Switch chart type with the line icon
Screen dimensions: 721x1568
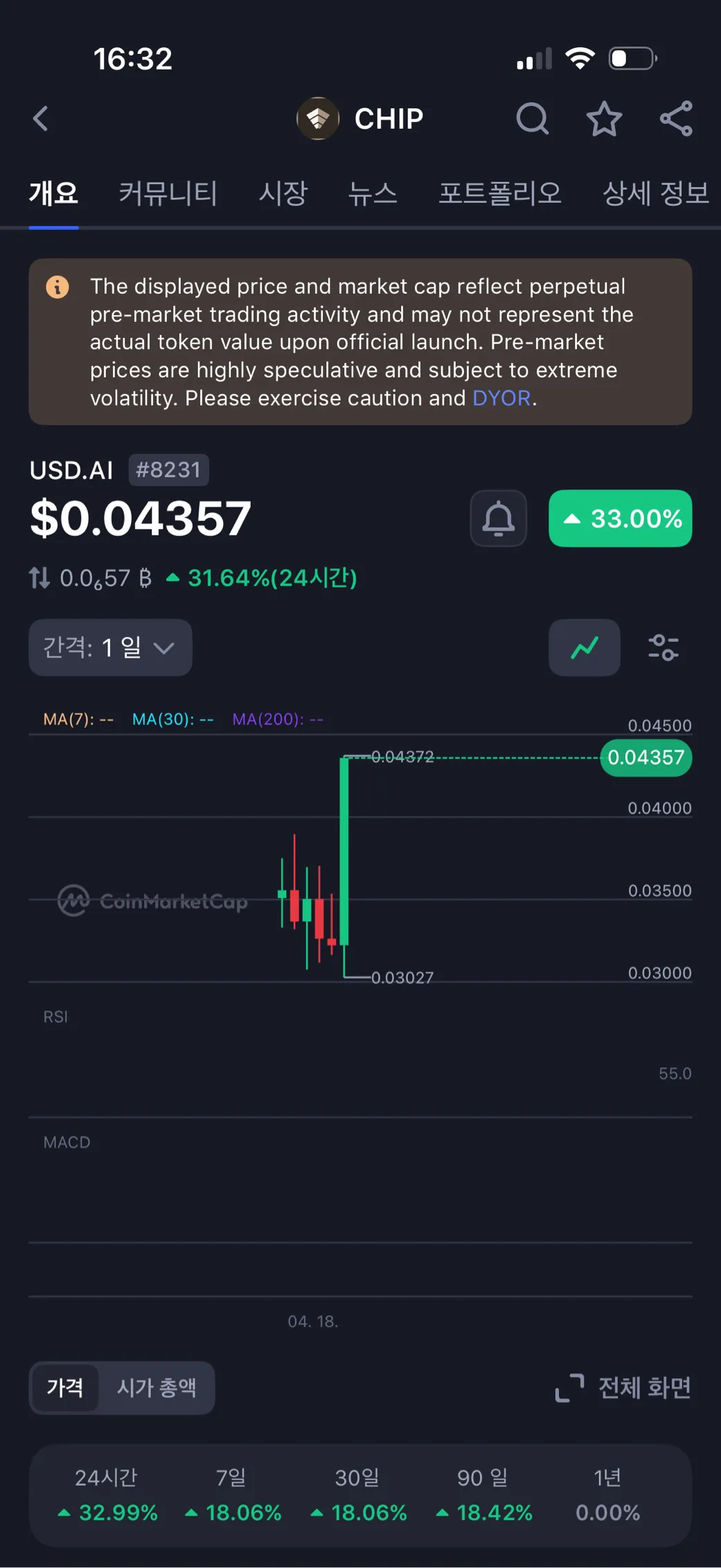[x=585, y=648]
